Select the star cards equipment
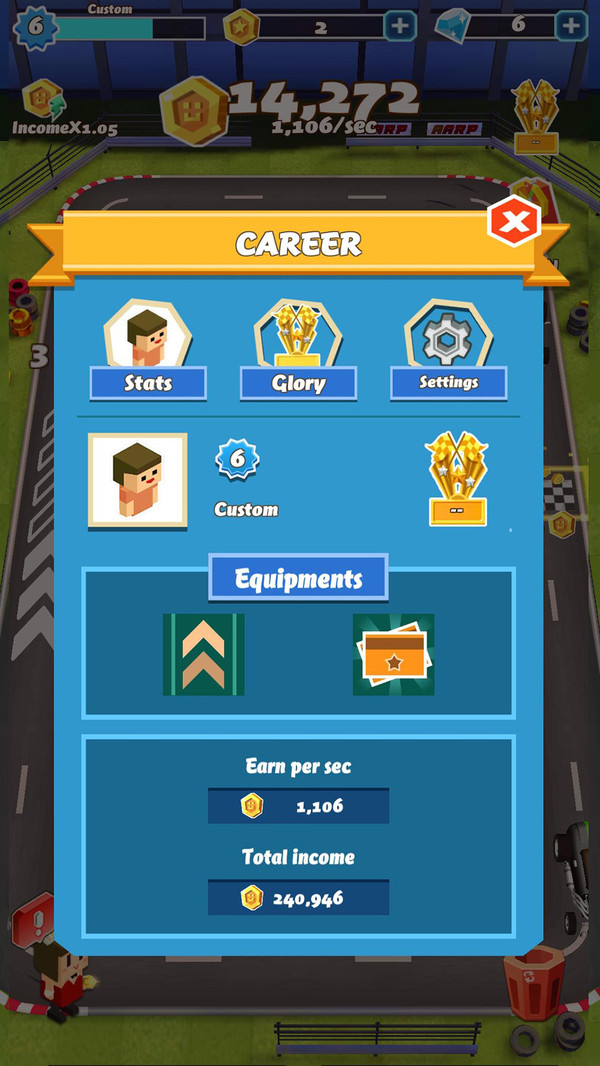The width and height of the screenshot is (600, 1066). [394, 655]
